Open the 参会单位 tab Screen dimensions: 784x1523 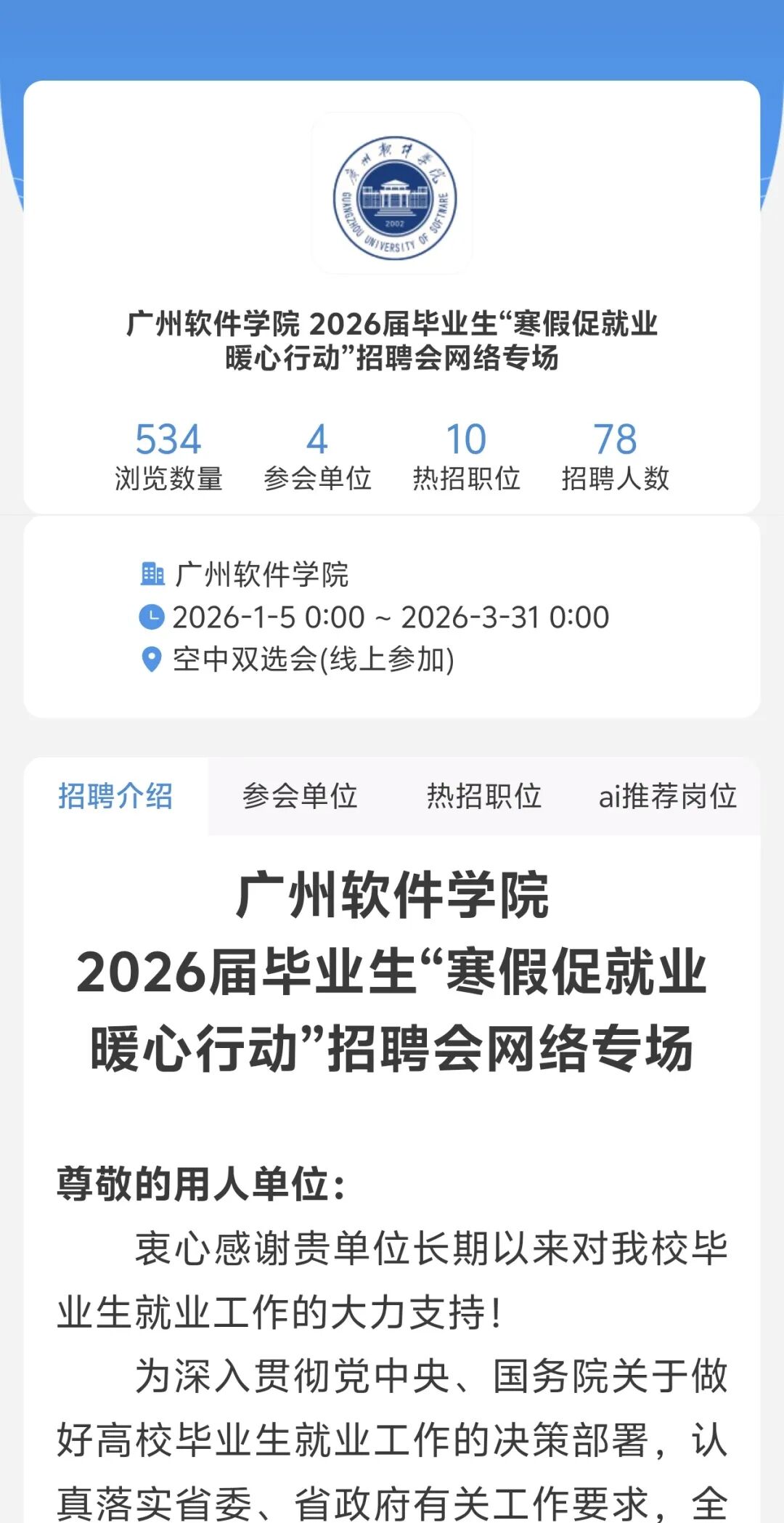[300, 796]
